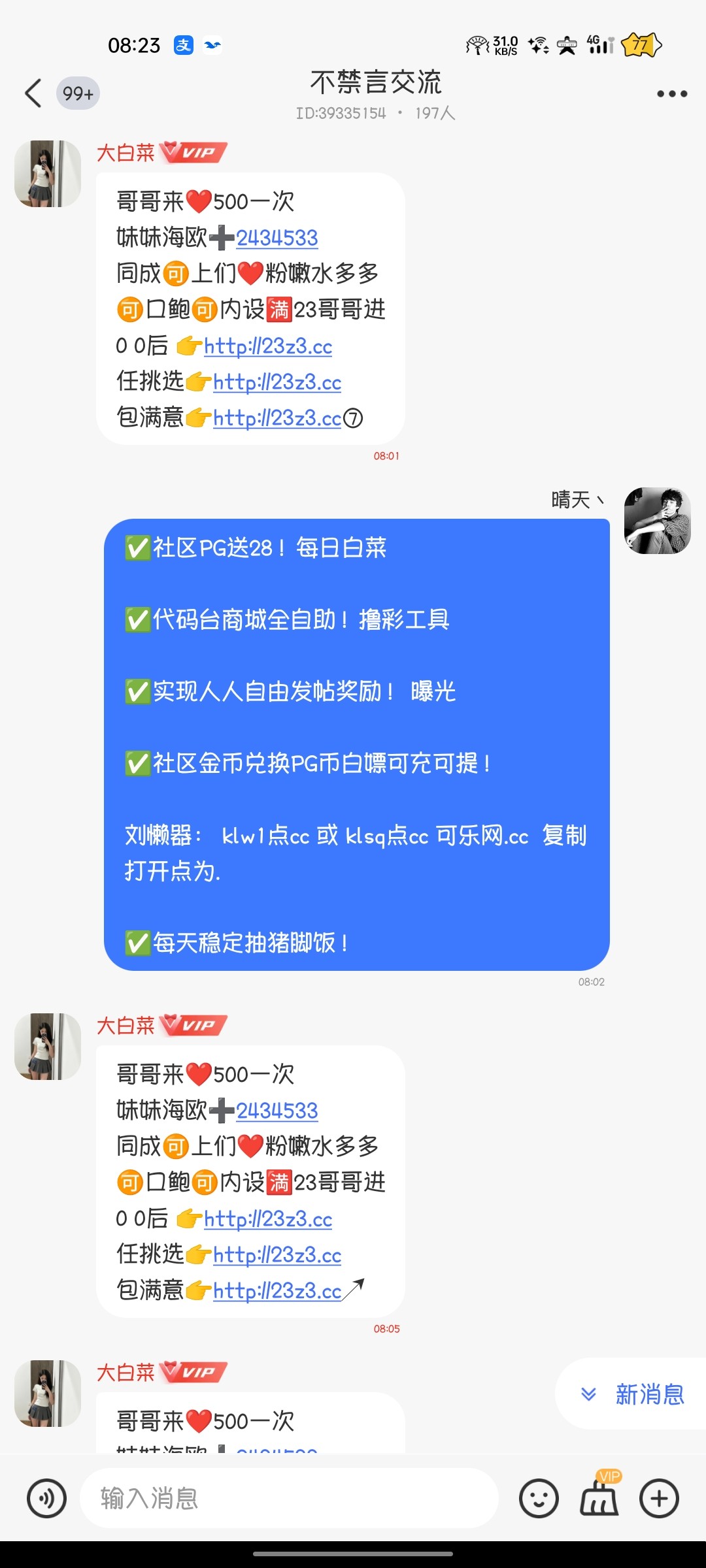The image size is (706, 1568).
Task: Open the VIP broom tool icon
Action: 599,1497
